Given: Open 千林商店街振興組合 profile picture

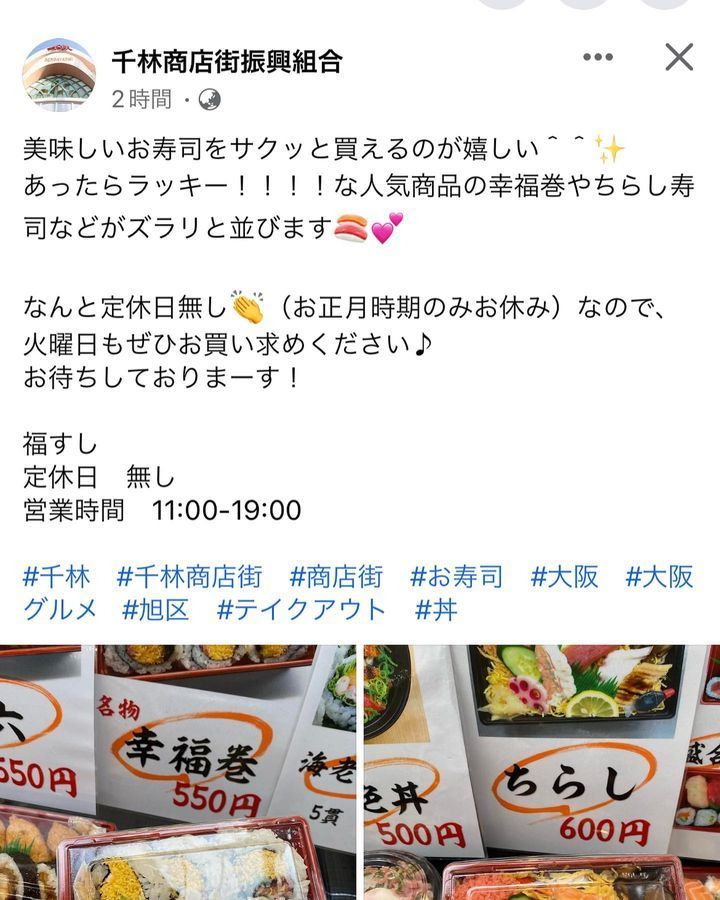Looking at the screenshot, I should [x=59, y=75].
